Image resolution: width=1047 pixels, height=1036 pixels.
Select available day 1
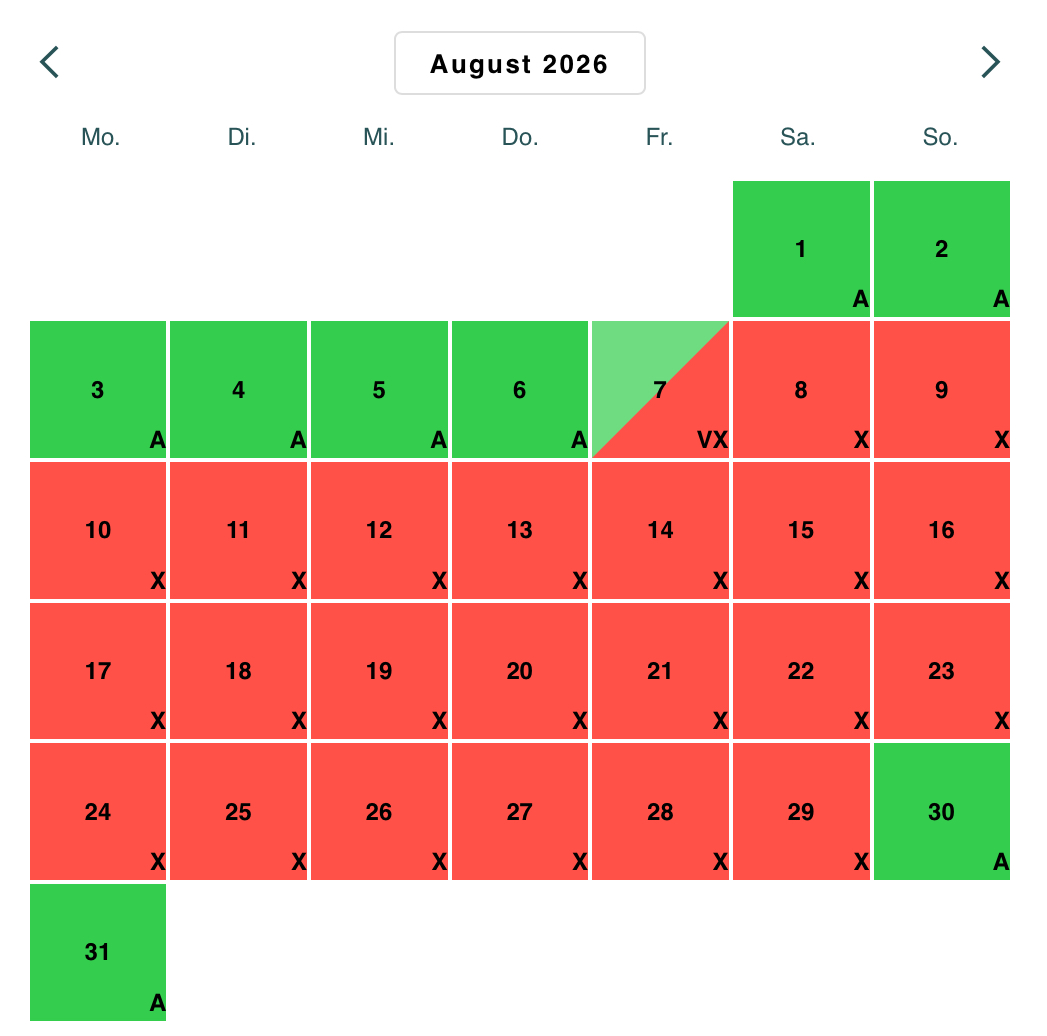[x=800, y=249]
